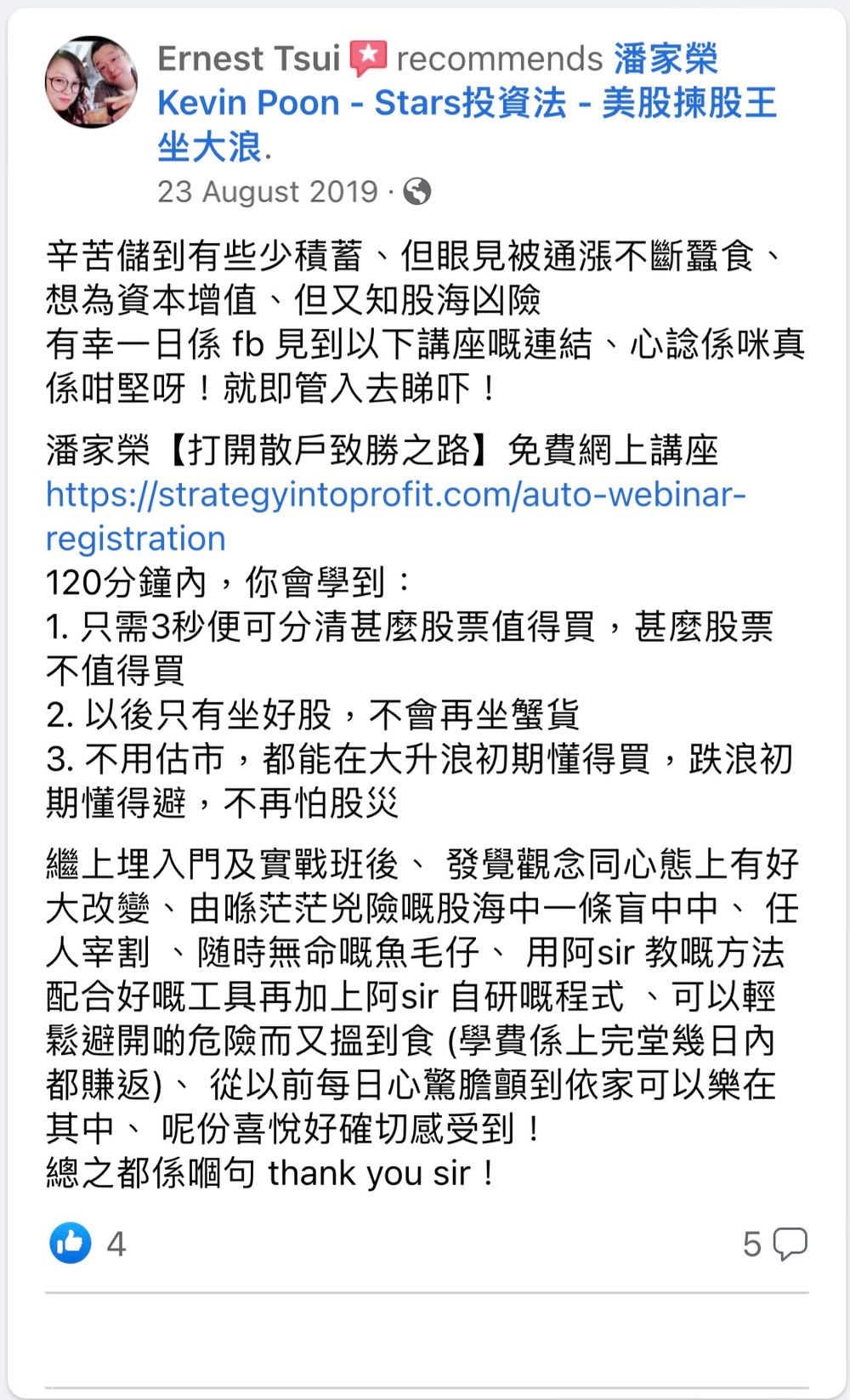Viewport: 850px width, 1400px height.
Task: Open Ernest Tsui's profile picture
Action: click(91, 82)
